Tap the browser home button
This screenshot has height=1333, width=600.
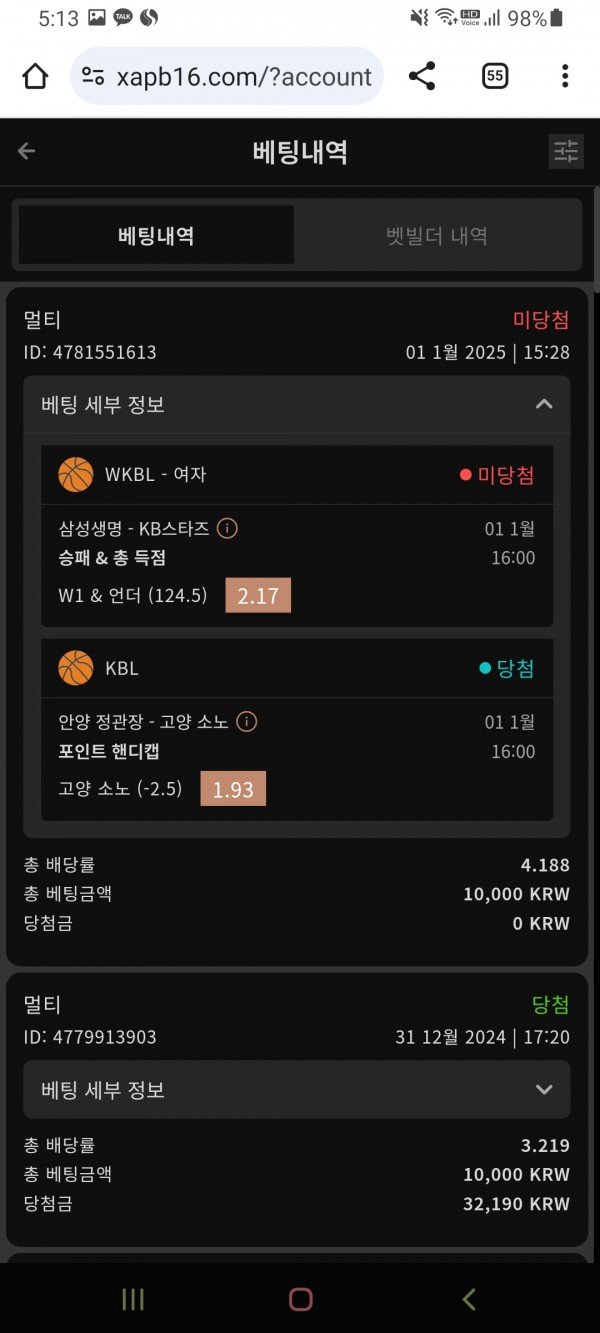[35, 76]
